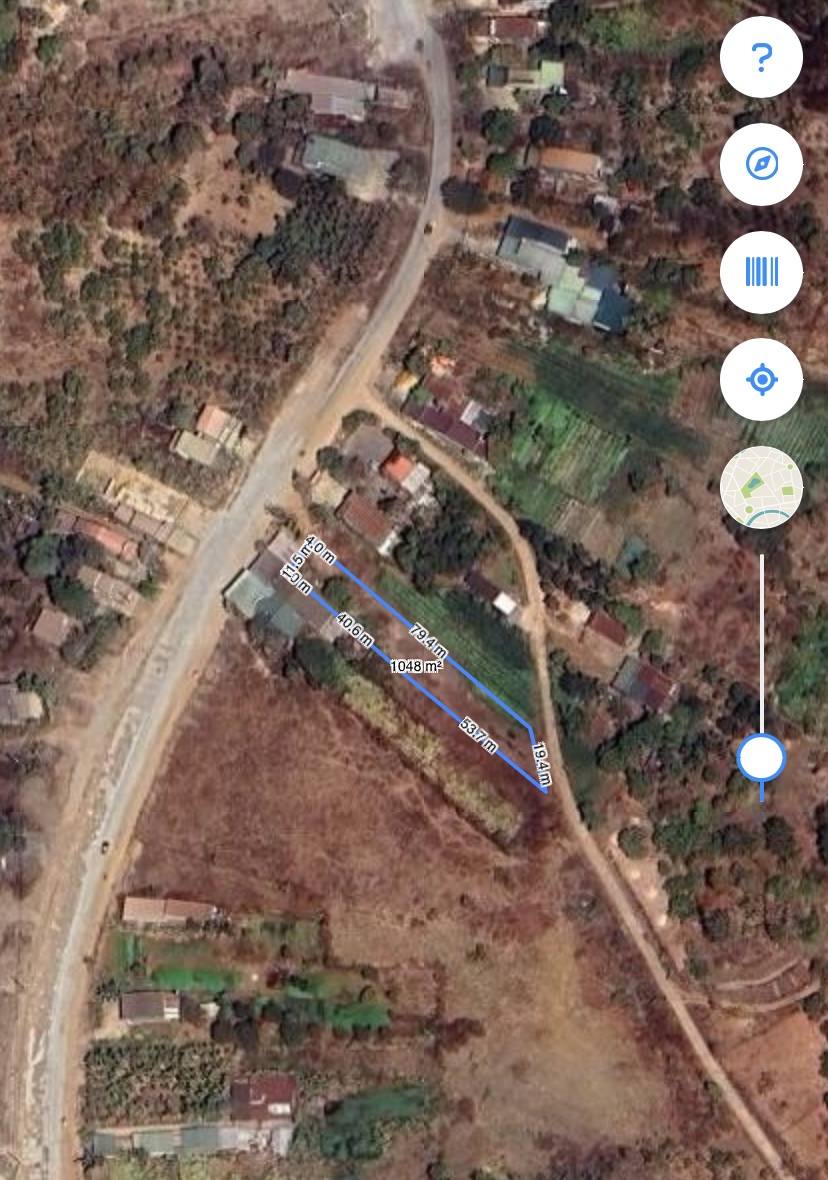
Task: Center the map on my location
Action: [x=761, y=380]
